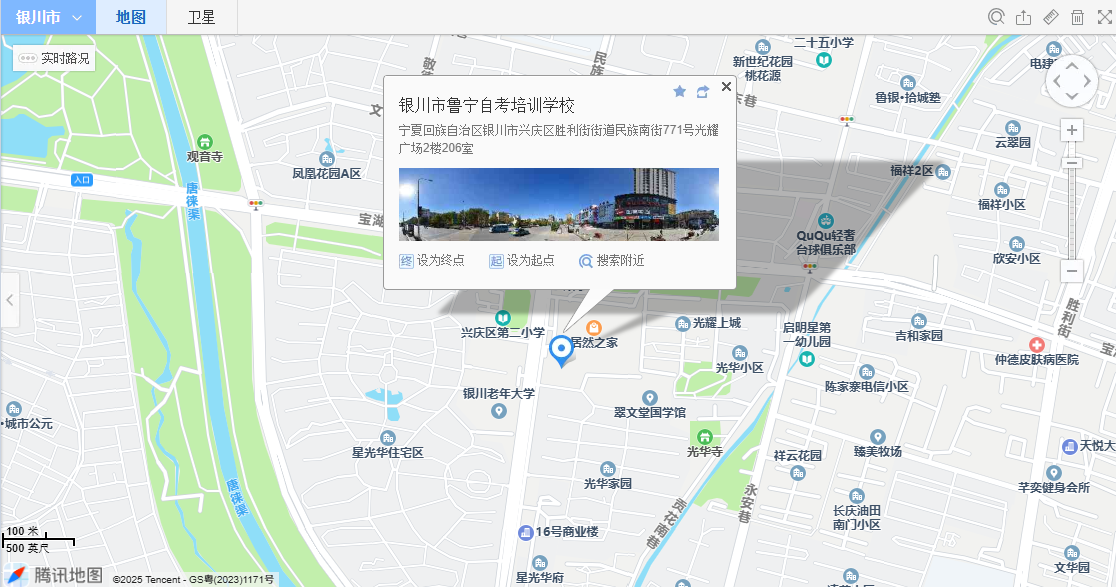Switch to the 地图 map view
This screenshot has height=587, width=1116.
[x=131, y=17]
